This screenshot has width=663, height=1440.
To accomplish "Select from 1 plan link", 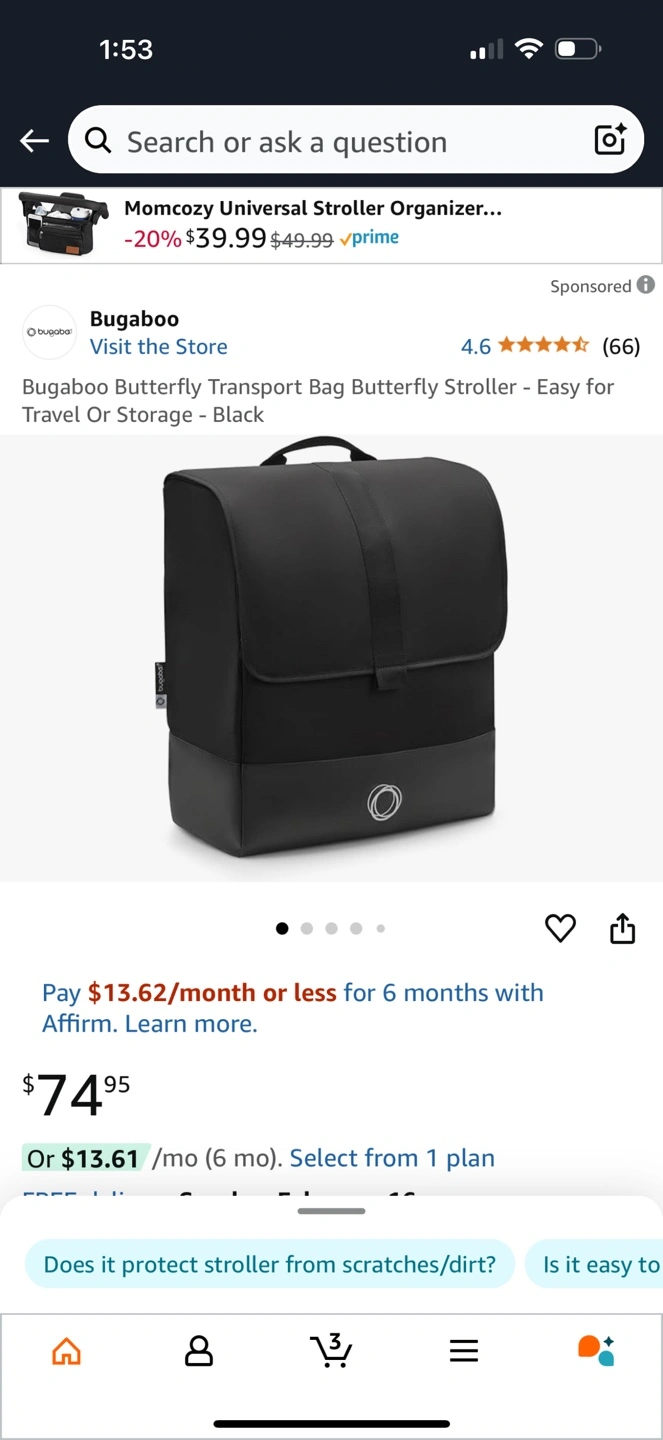I will (392, 1158).
